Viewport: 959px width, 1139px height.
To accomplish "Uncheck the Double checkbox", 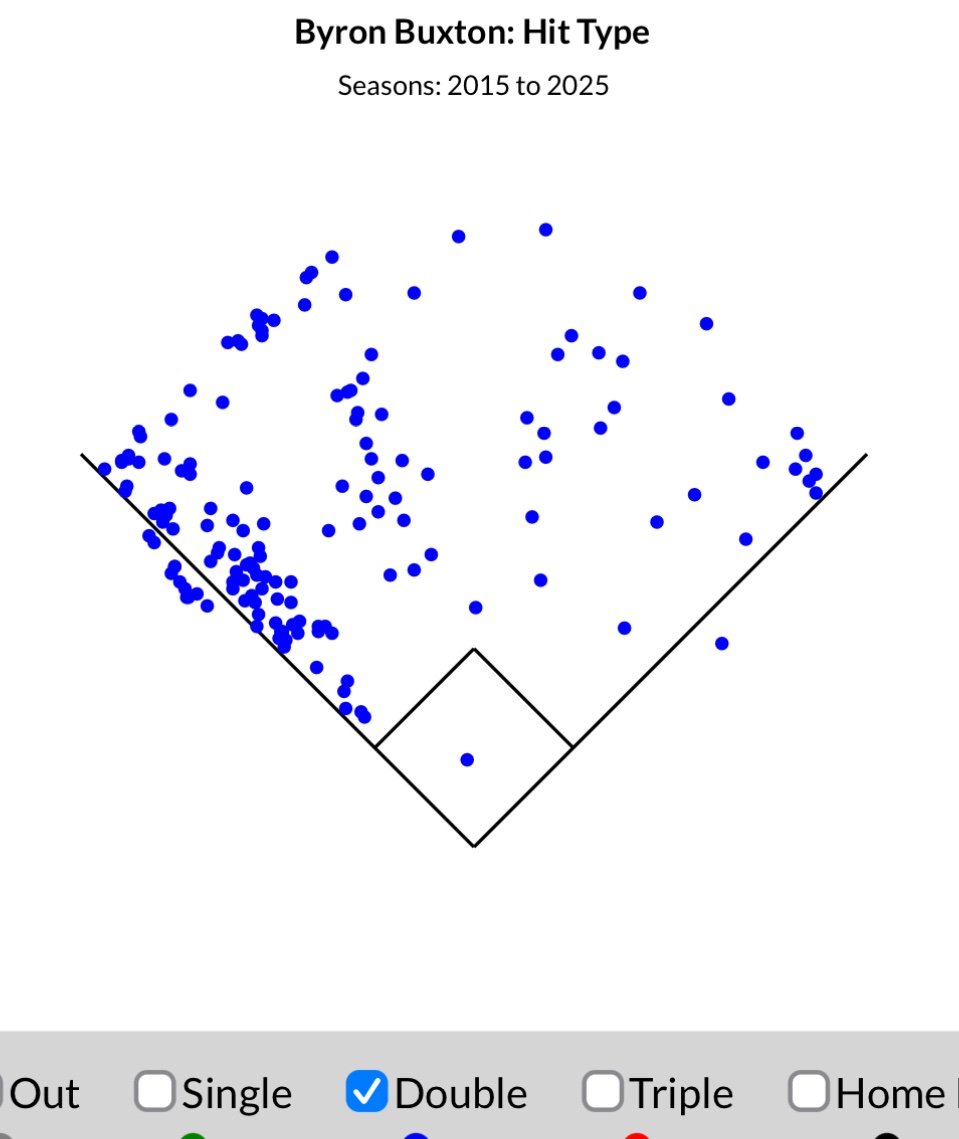I will pyautogui.click(x=367, y=1091).
